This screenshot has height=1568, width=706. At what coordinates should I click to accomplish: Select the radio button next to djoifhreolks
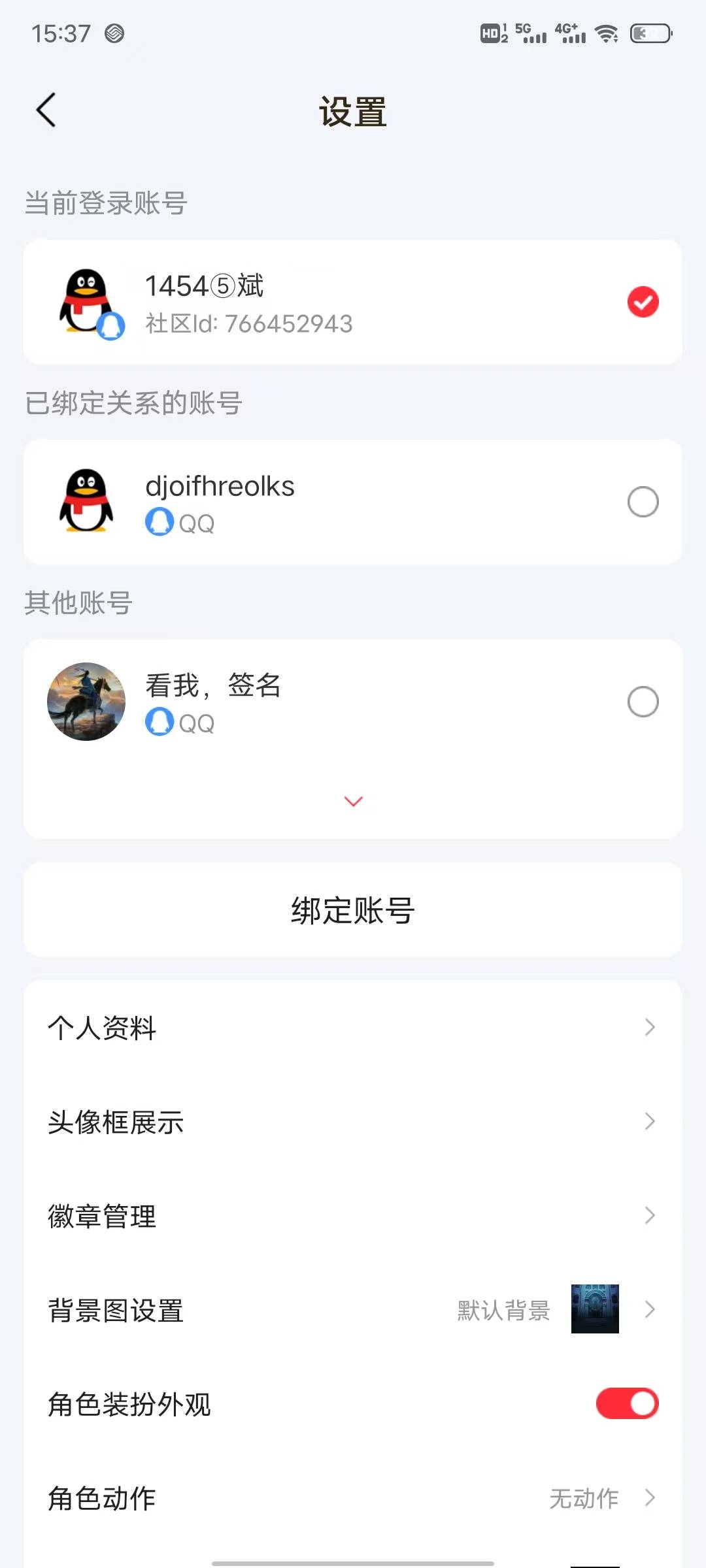click(x=643, y=501)
